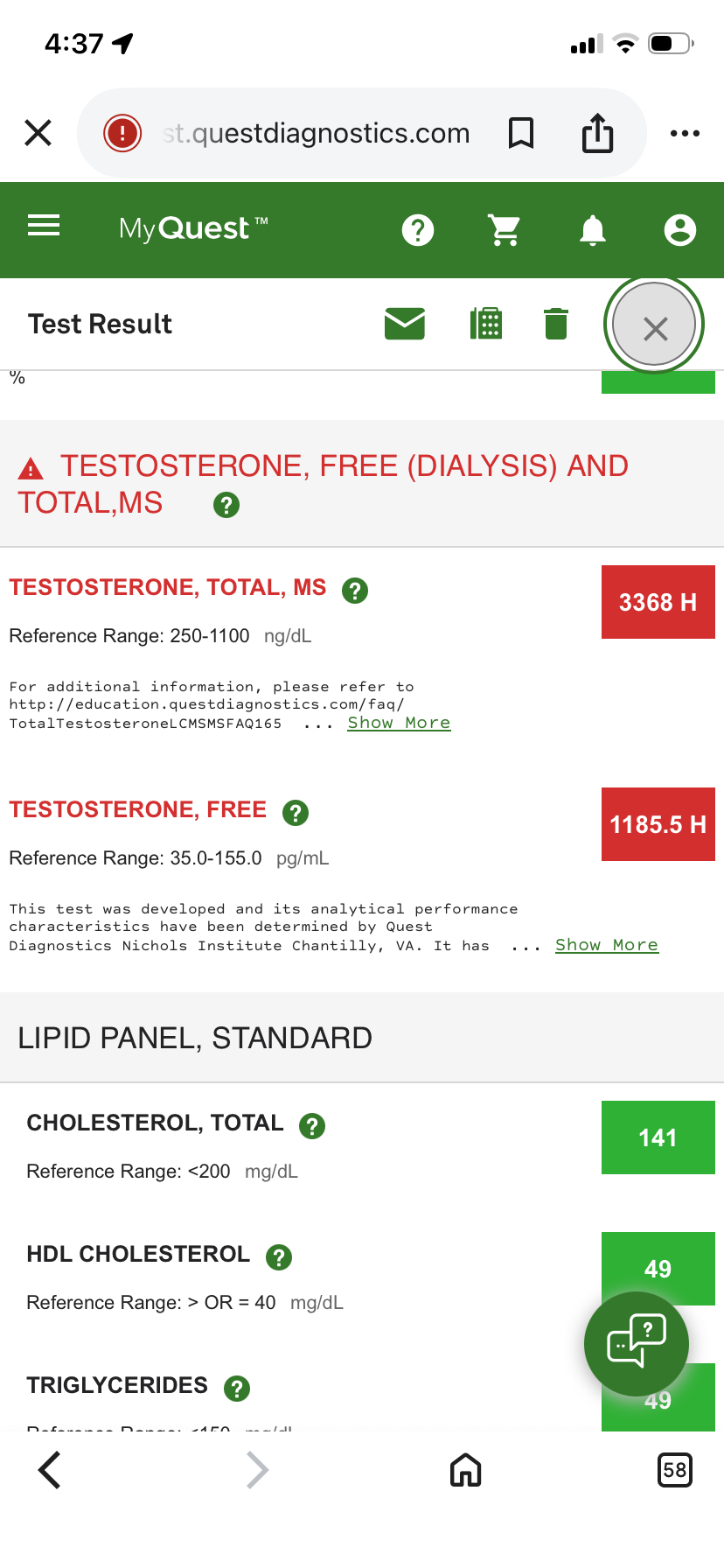Open the MyQuest hamburger menu
724x1568 pixels.
[44, 227]
